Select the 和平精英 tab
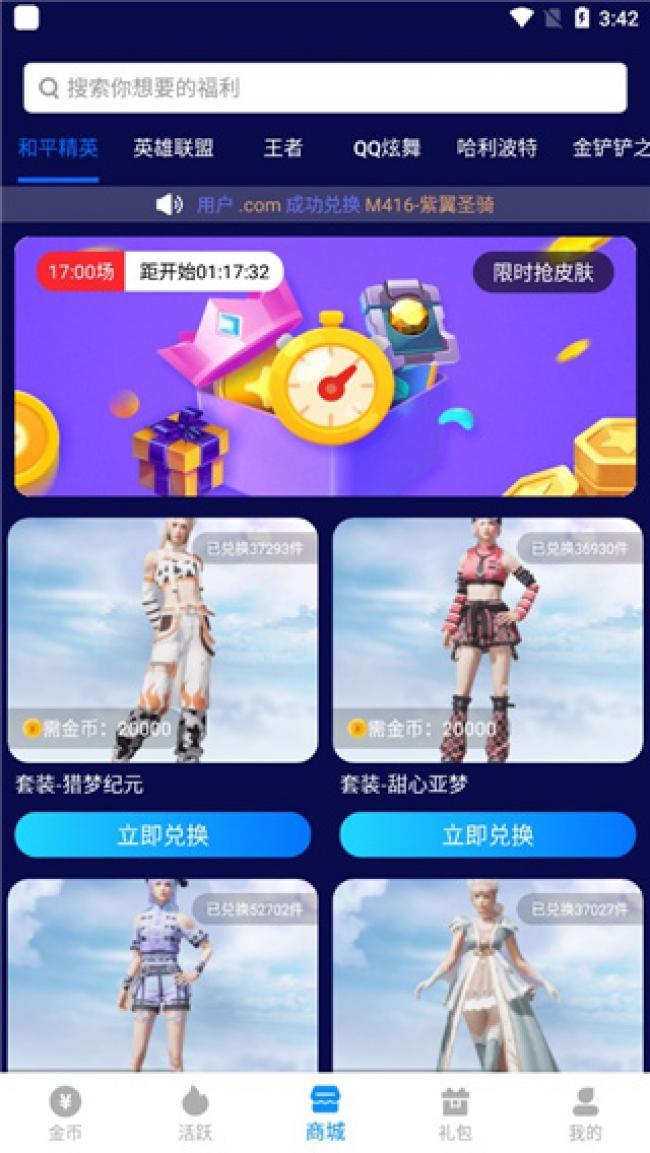Viewport: 650px width, 1153px height. click(58, 148)
